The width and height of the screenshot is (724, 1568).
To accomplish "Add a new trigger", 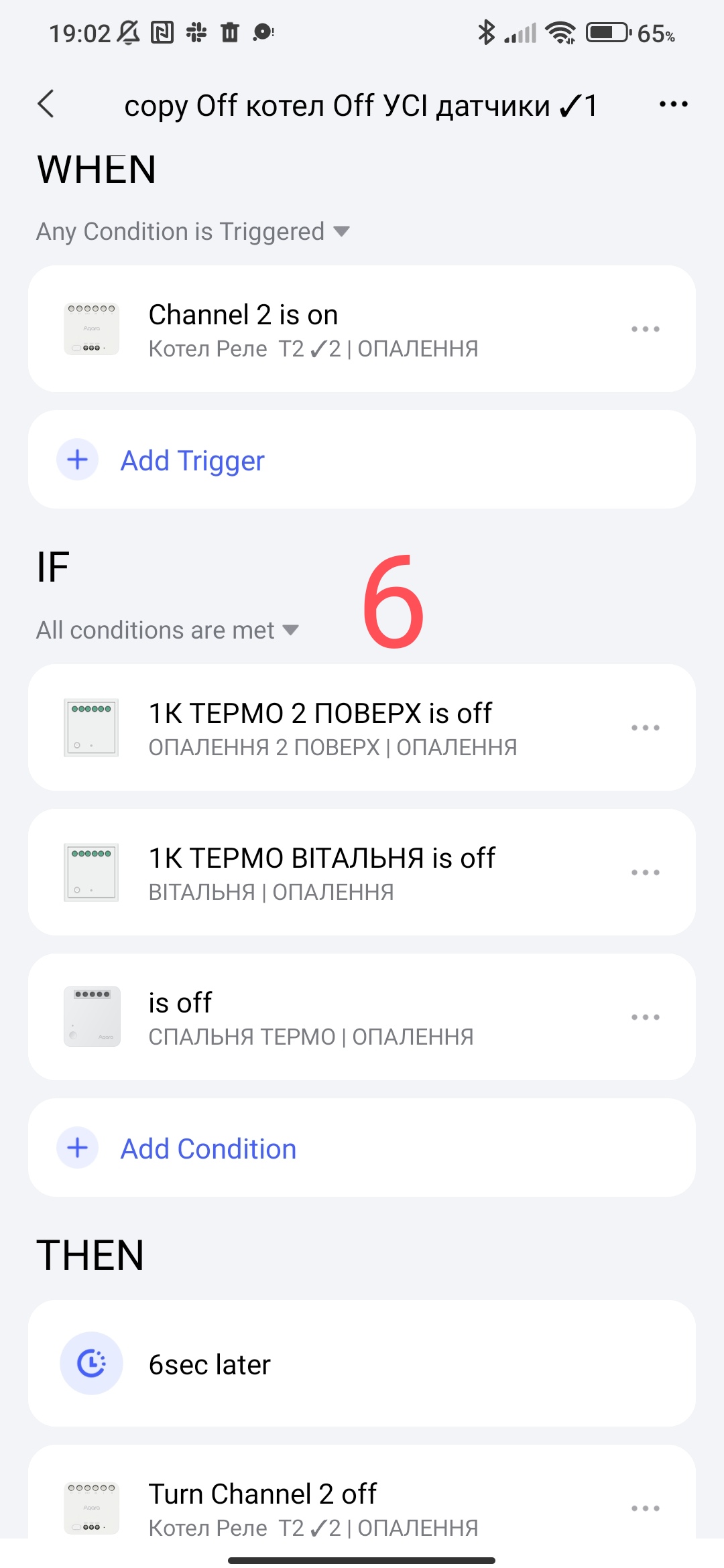I will pos(193,461).
